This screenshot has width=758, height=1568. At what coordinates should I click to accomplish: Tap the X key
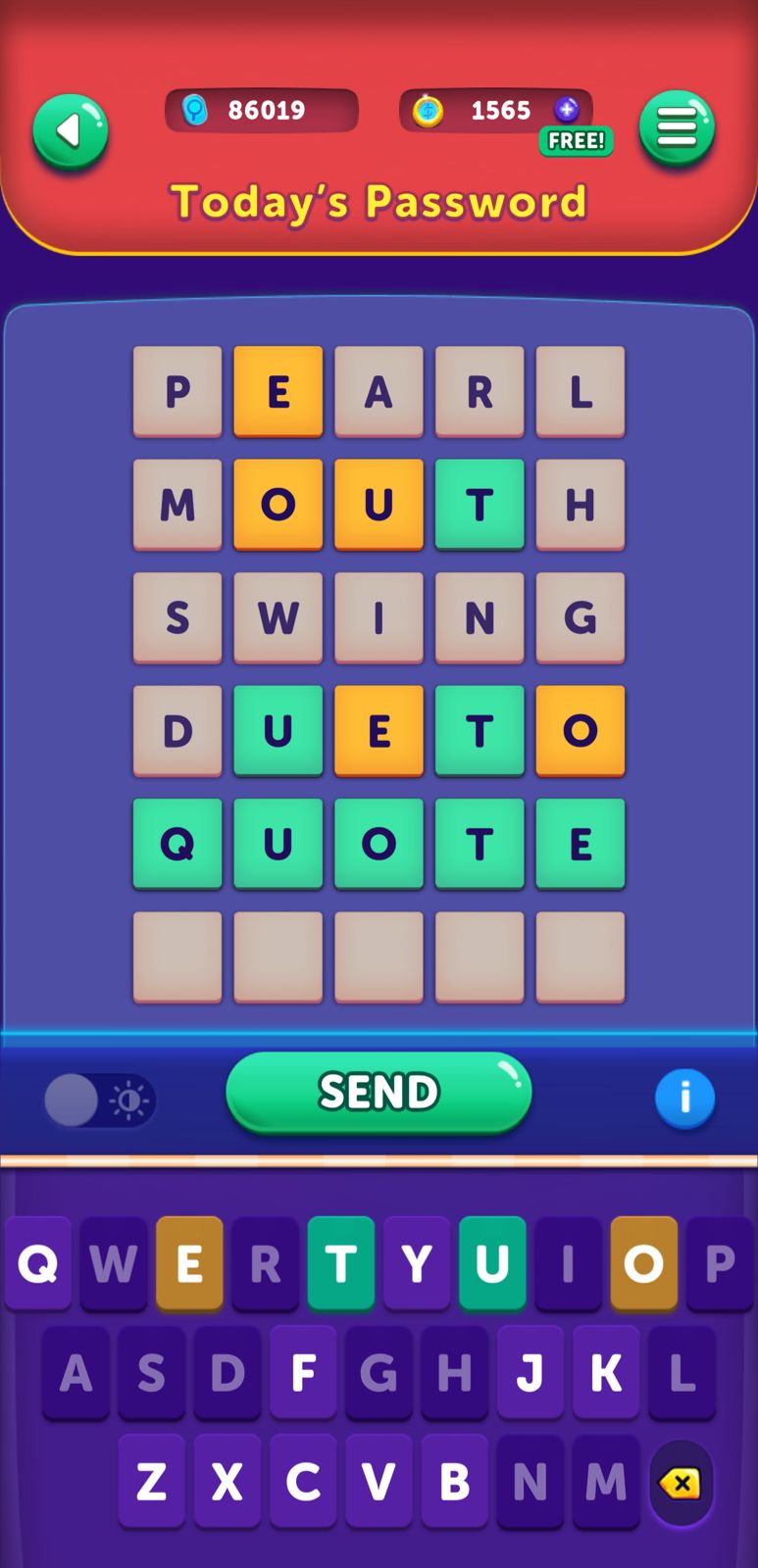pos(227,1482)
